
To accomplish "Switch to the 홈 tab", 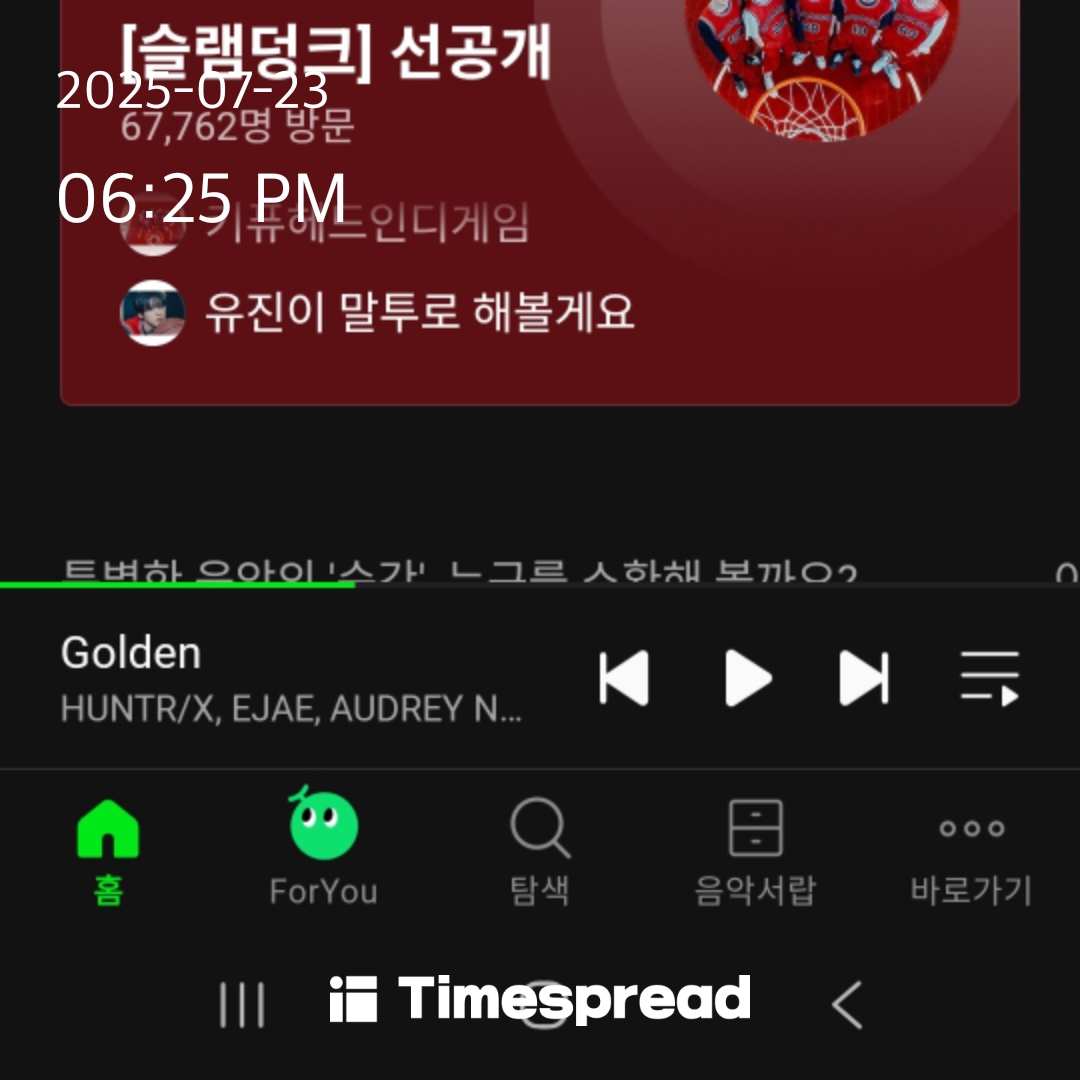I will tap(108, 851).
